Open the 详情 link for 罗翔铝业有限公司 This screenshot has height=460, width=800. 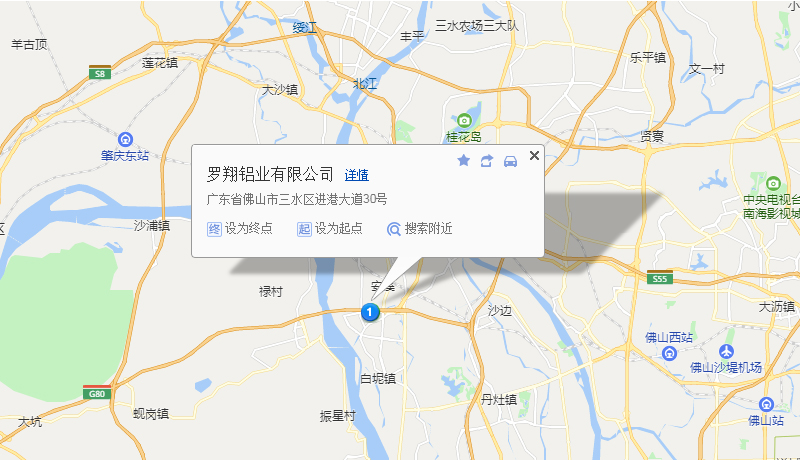tap(357, 175)
